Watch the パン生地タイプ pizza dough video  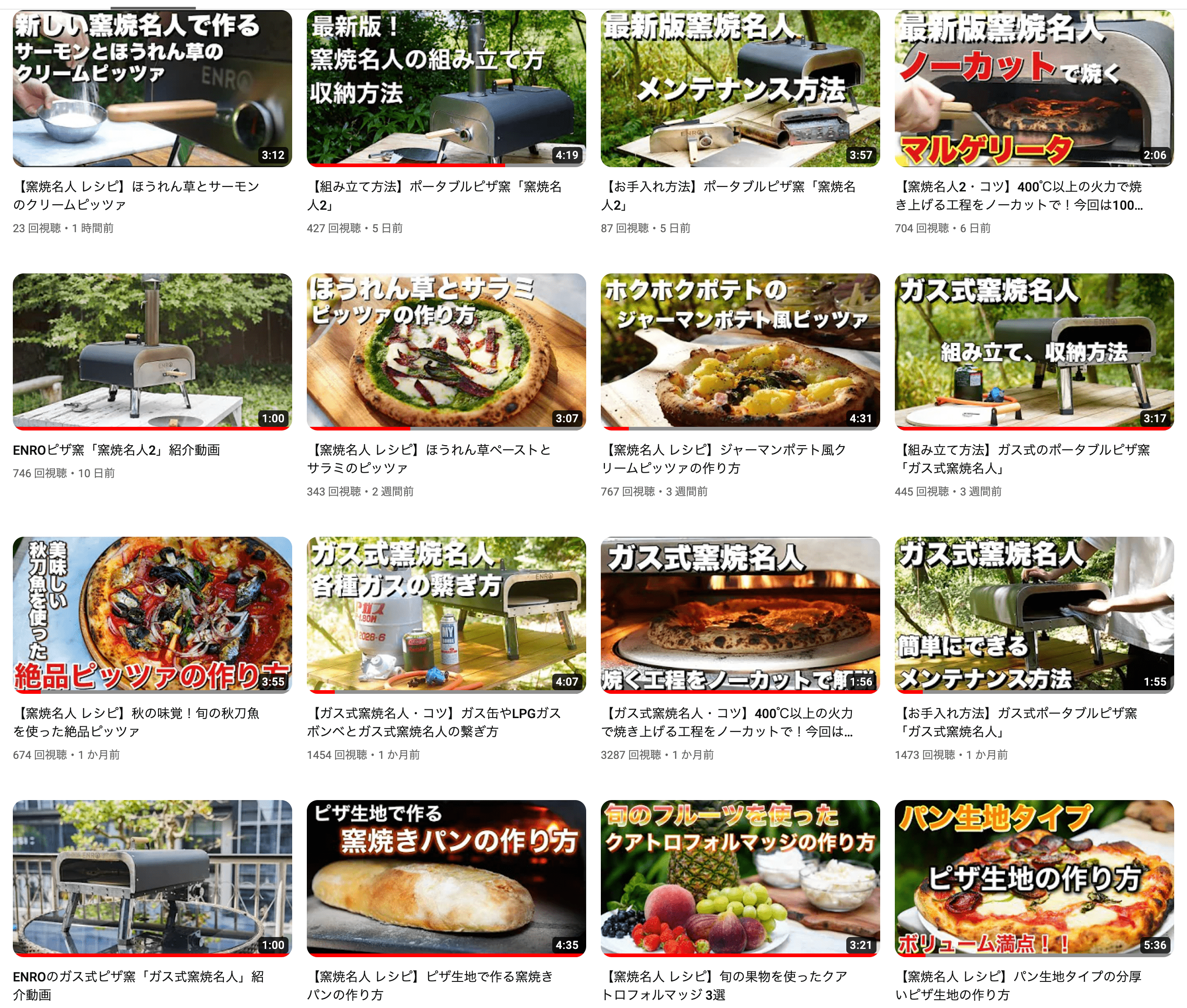coord(1035,878)
